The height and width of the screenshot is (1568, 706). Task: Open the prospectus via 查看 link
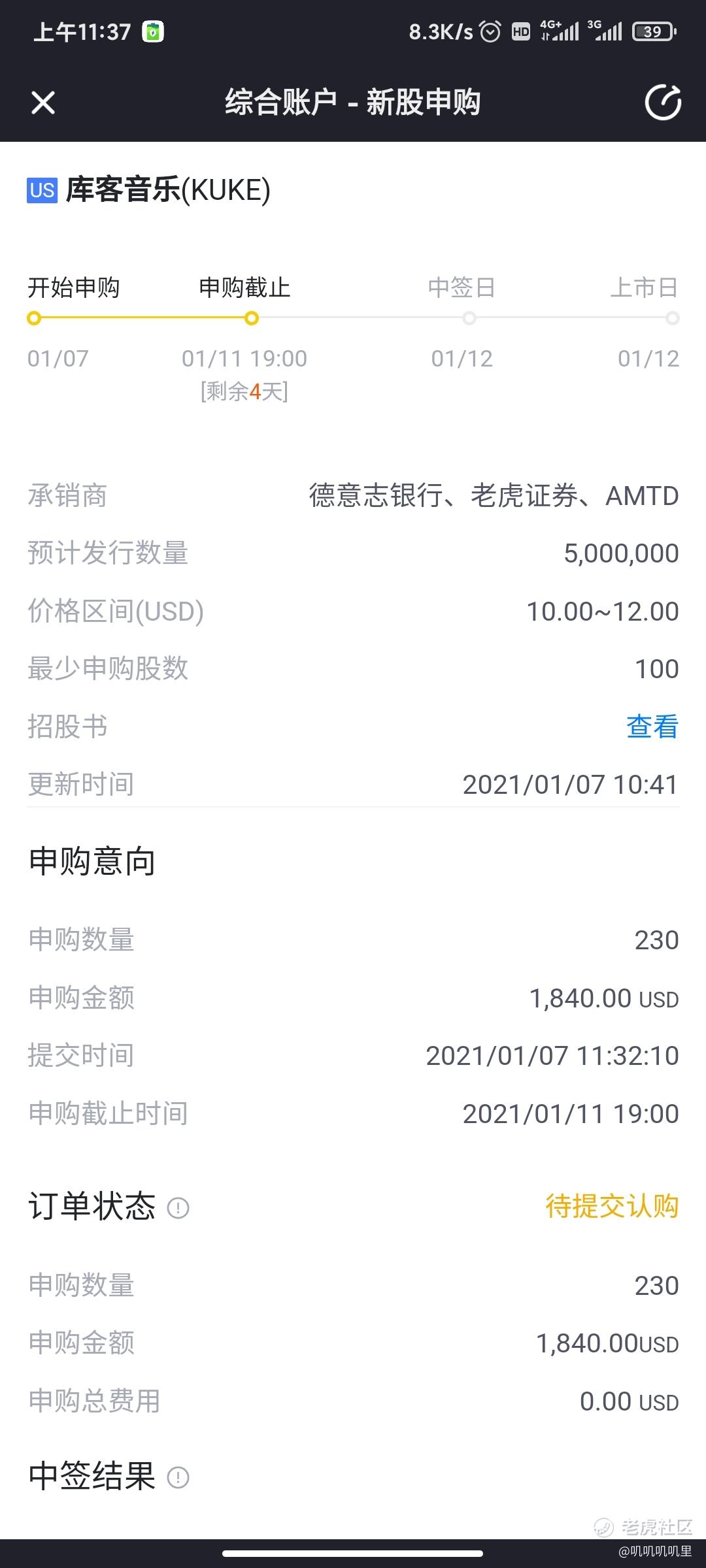(652, 726)
